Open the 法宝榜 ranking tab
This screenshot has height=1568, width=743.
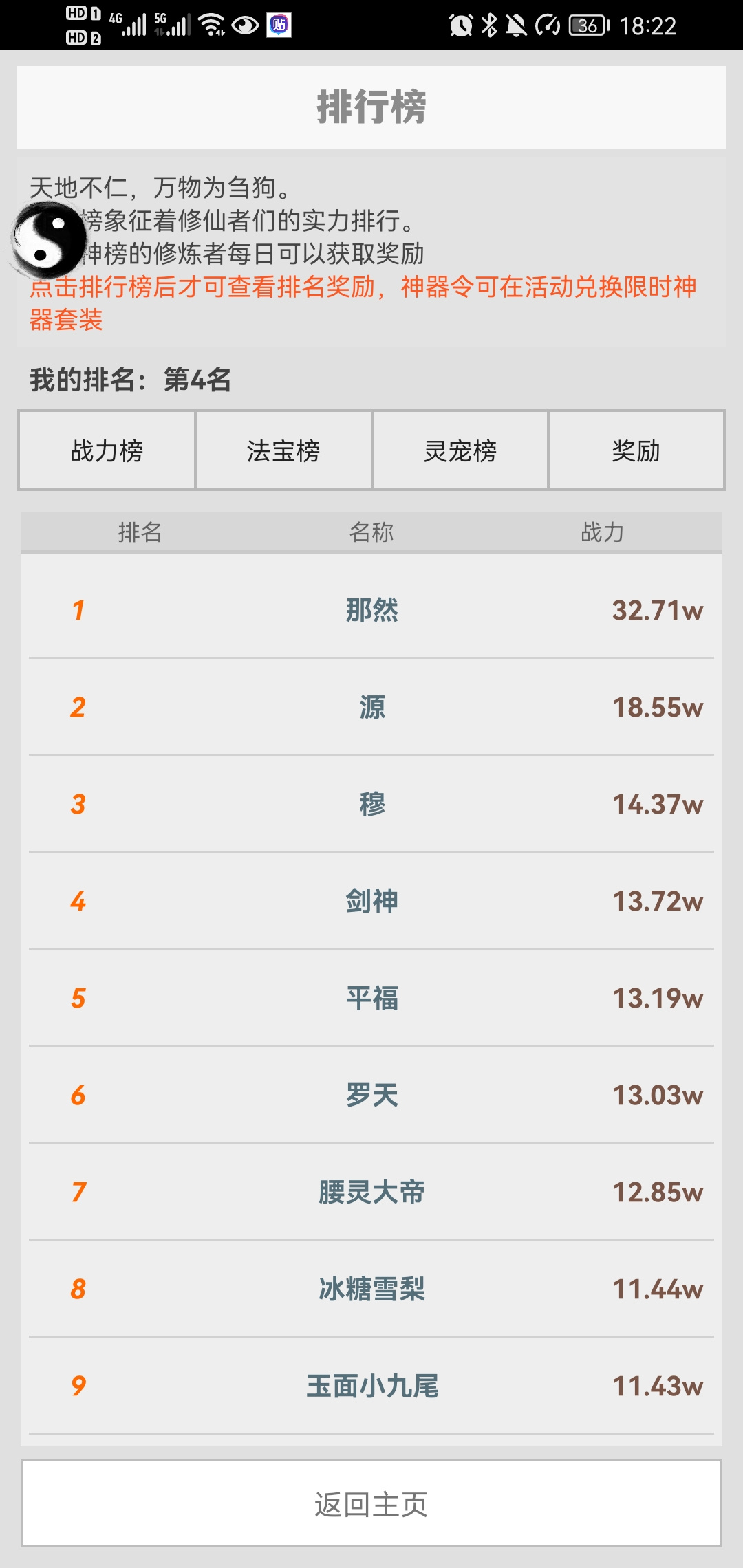tap(283, 450)
